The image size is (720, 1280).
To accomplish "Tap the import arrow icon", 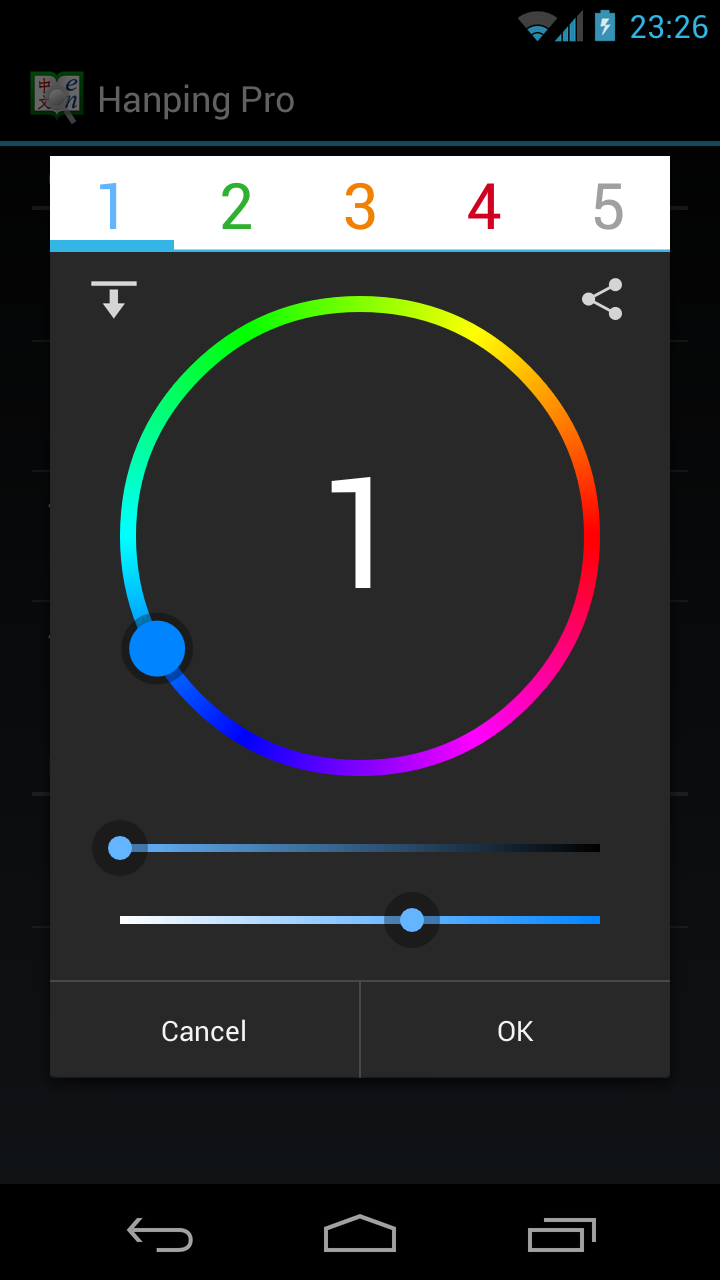I will pos(114,299).
